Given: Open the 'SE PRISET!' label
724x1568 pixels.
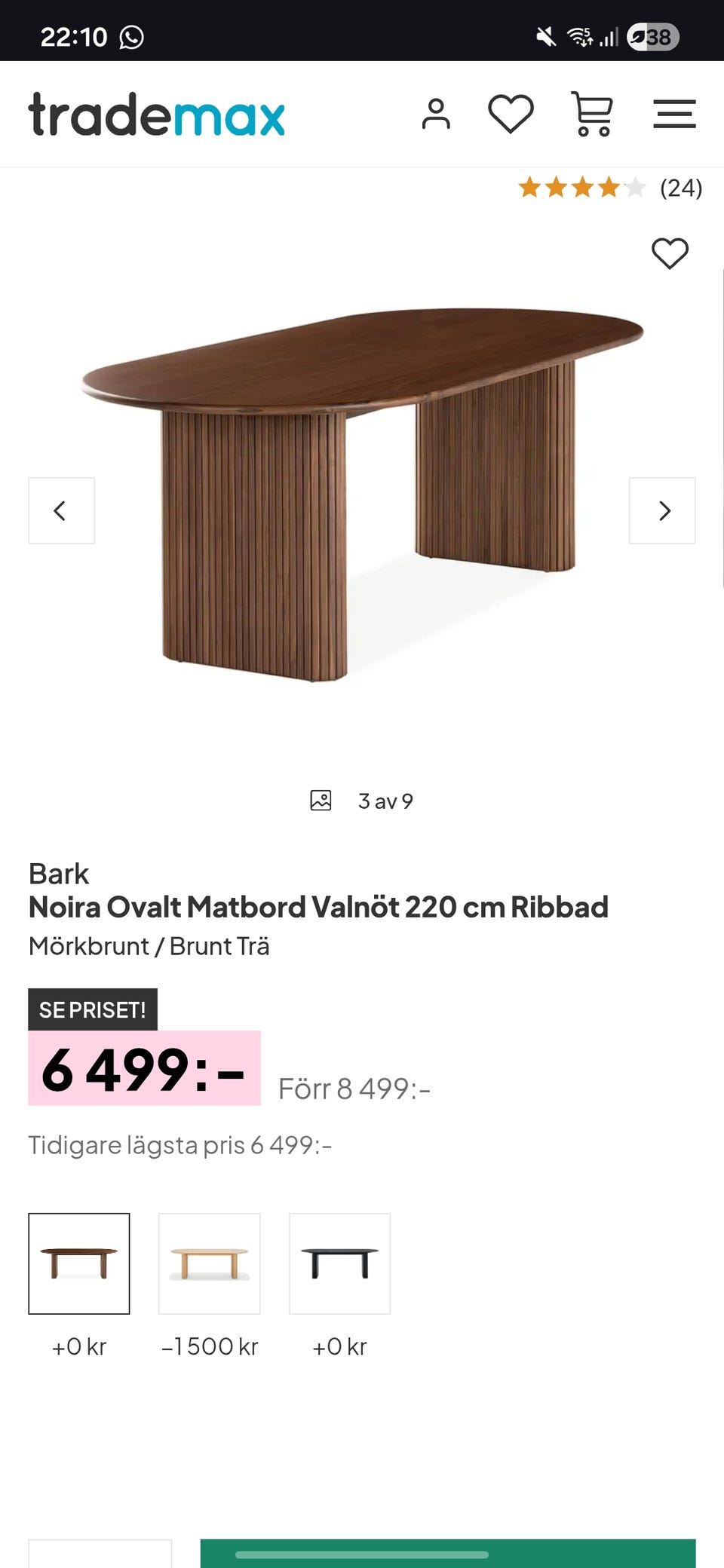Looking at the screenshot, I should pyautogui.click(x=92, y=1009).
